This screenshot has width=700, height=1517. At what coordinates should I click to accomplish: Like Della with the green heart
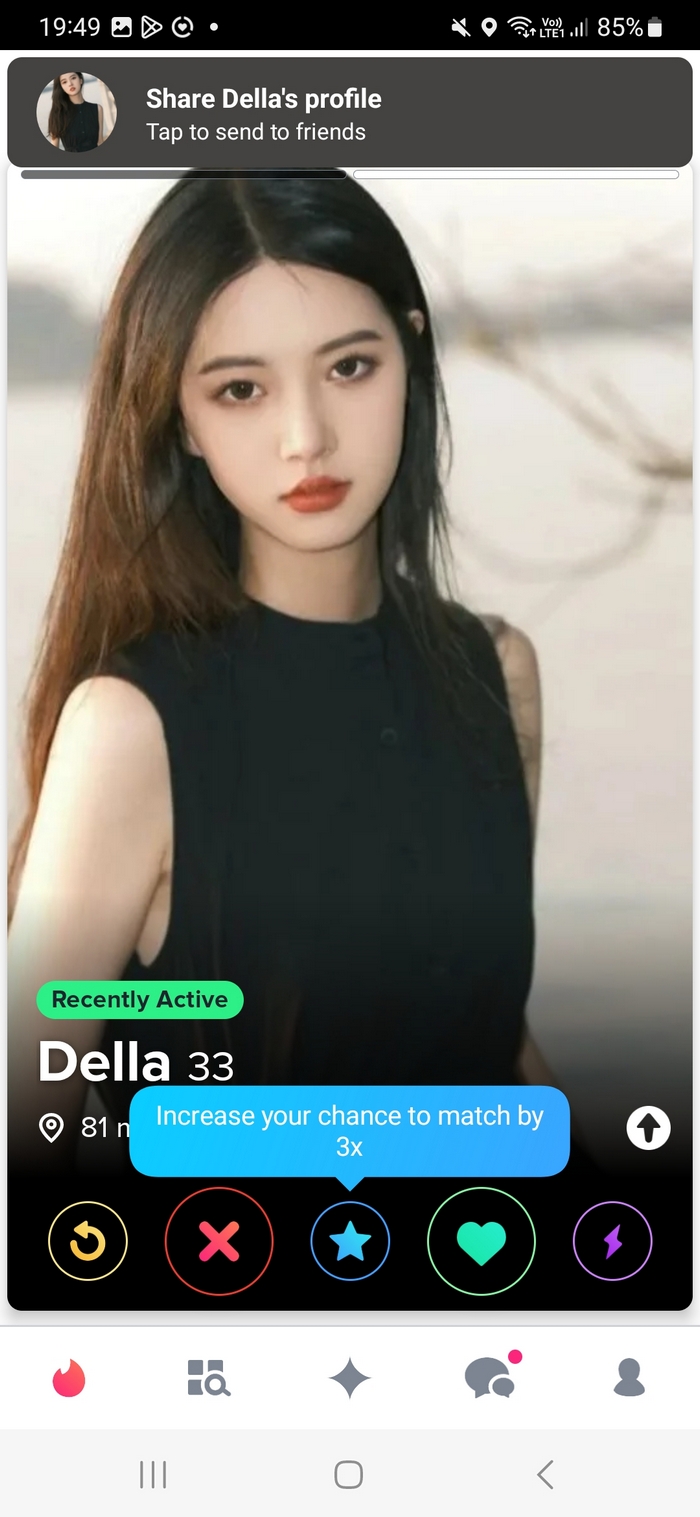481,1242
